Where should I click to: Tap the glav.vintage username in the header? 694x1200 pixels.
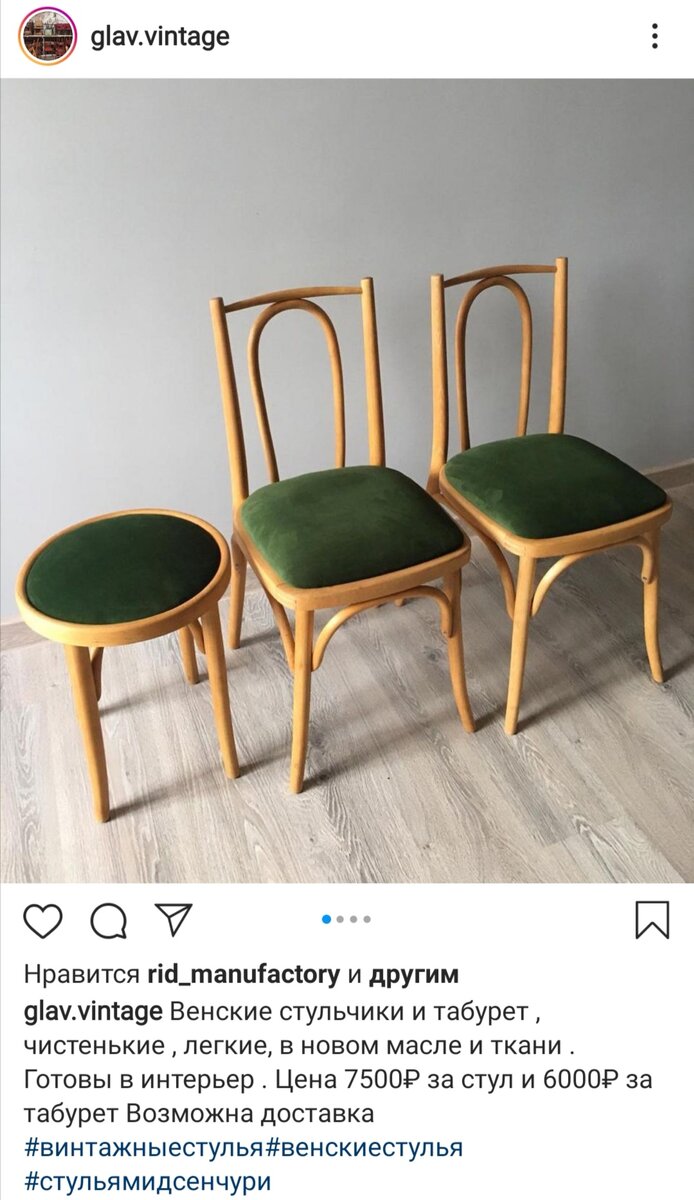(160, 37)
